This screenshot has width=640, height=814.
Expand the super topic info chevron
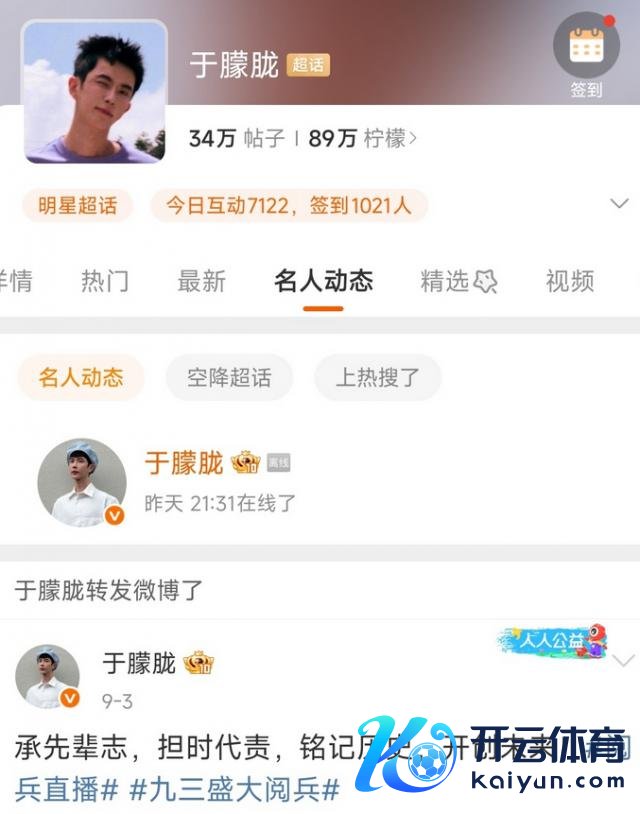[x=619, y=204]
